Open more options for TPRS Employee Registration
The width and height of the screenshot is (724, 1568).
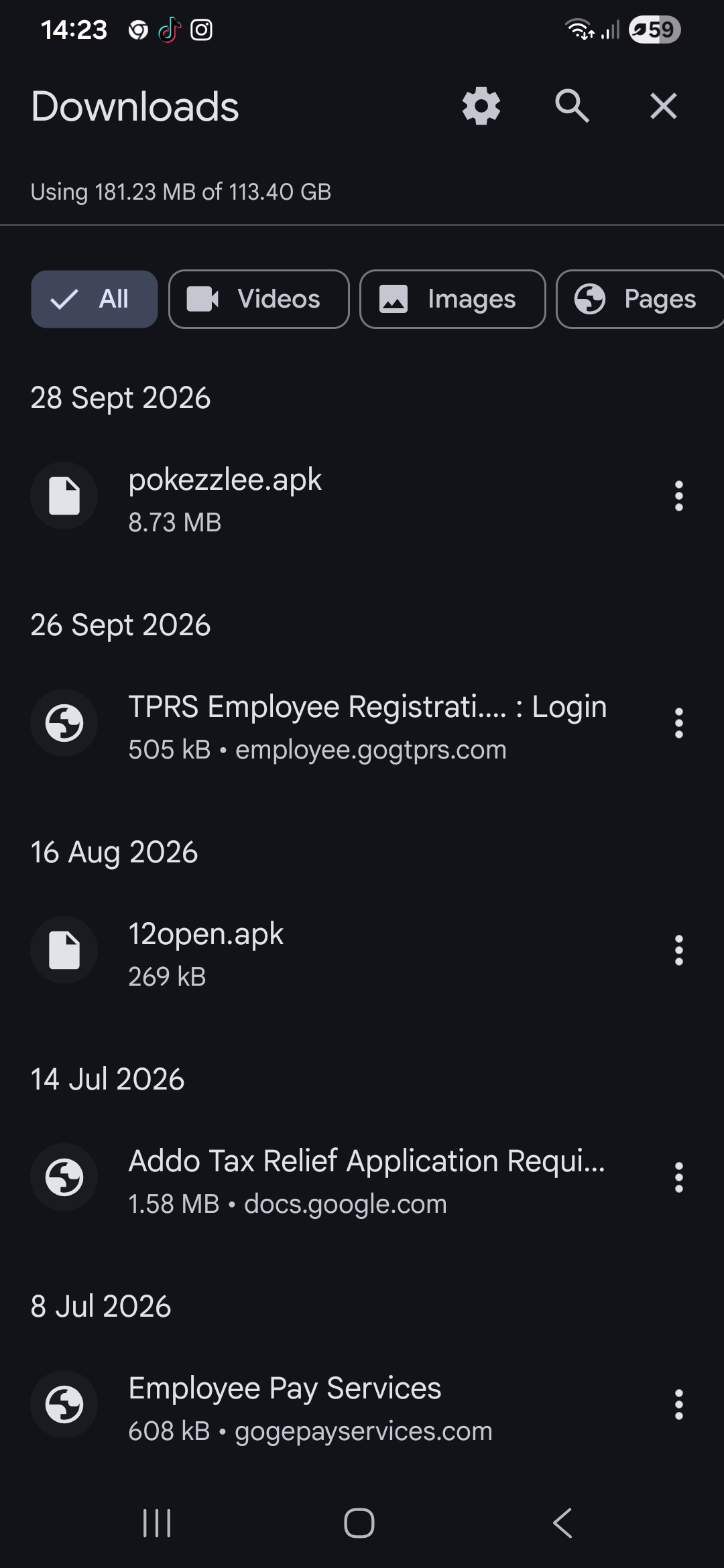coord(679,723)
